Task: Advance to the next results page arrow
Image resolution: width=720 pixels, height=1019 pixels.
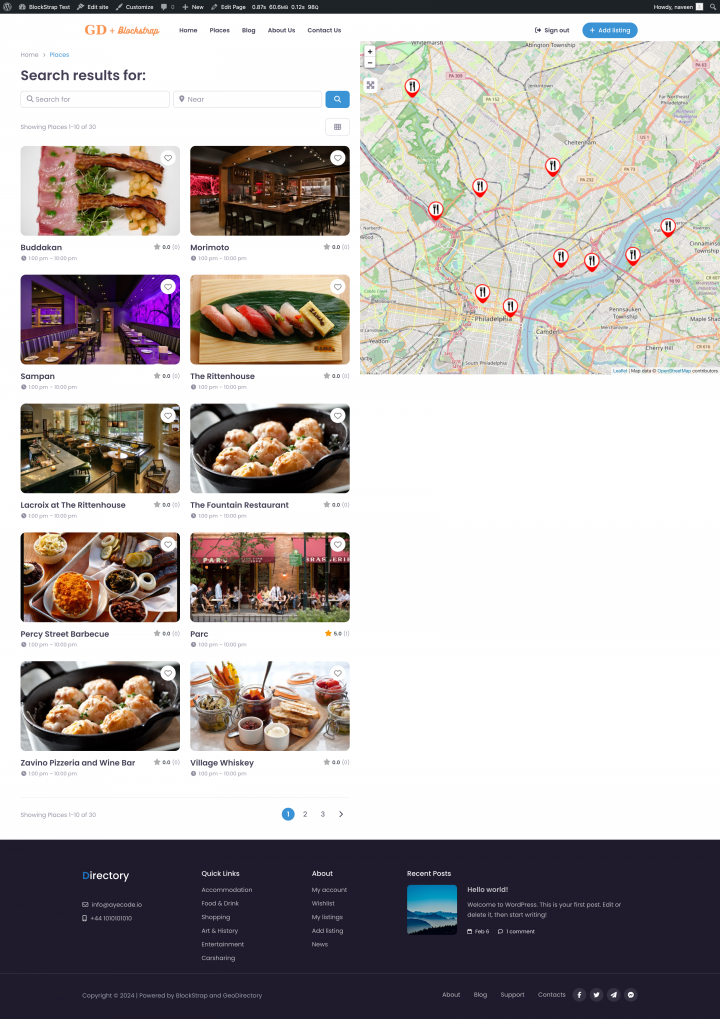Action: coord(340,814)
